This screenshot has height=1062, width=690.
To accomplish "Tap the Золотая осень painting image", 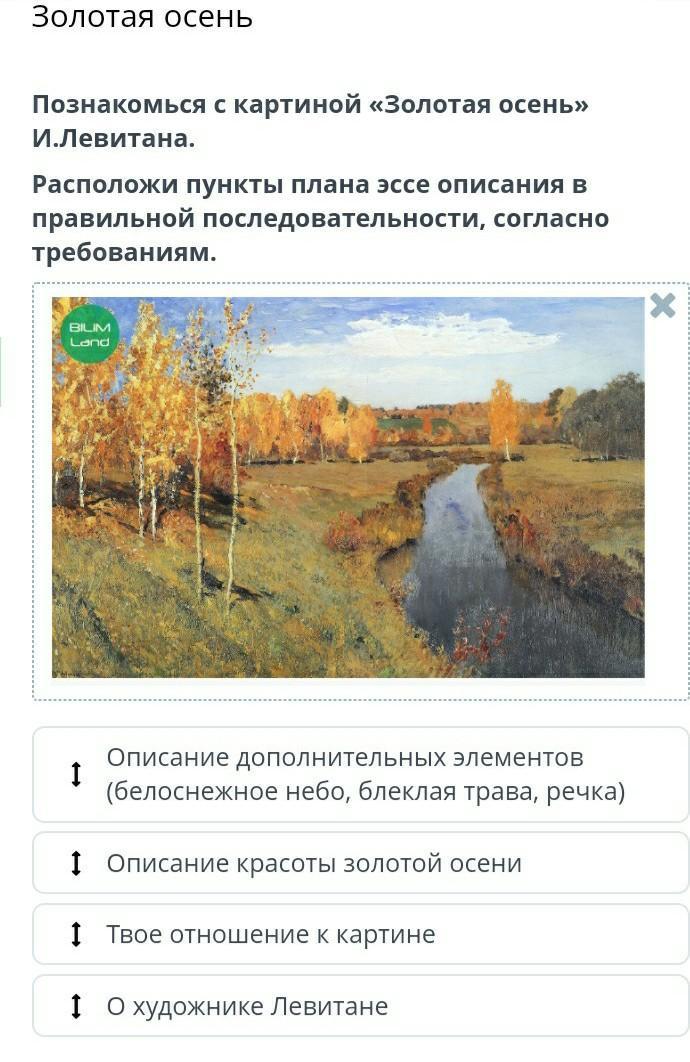I will (348, 487).
